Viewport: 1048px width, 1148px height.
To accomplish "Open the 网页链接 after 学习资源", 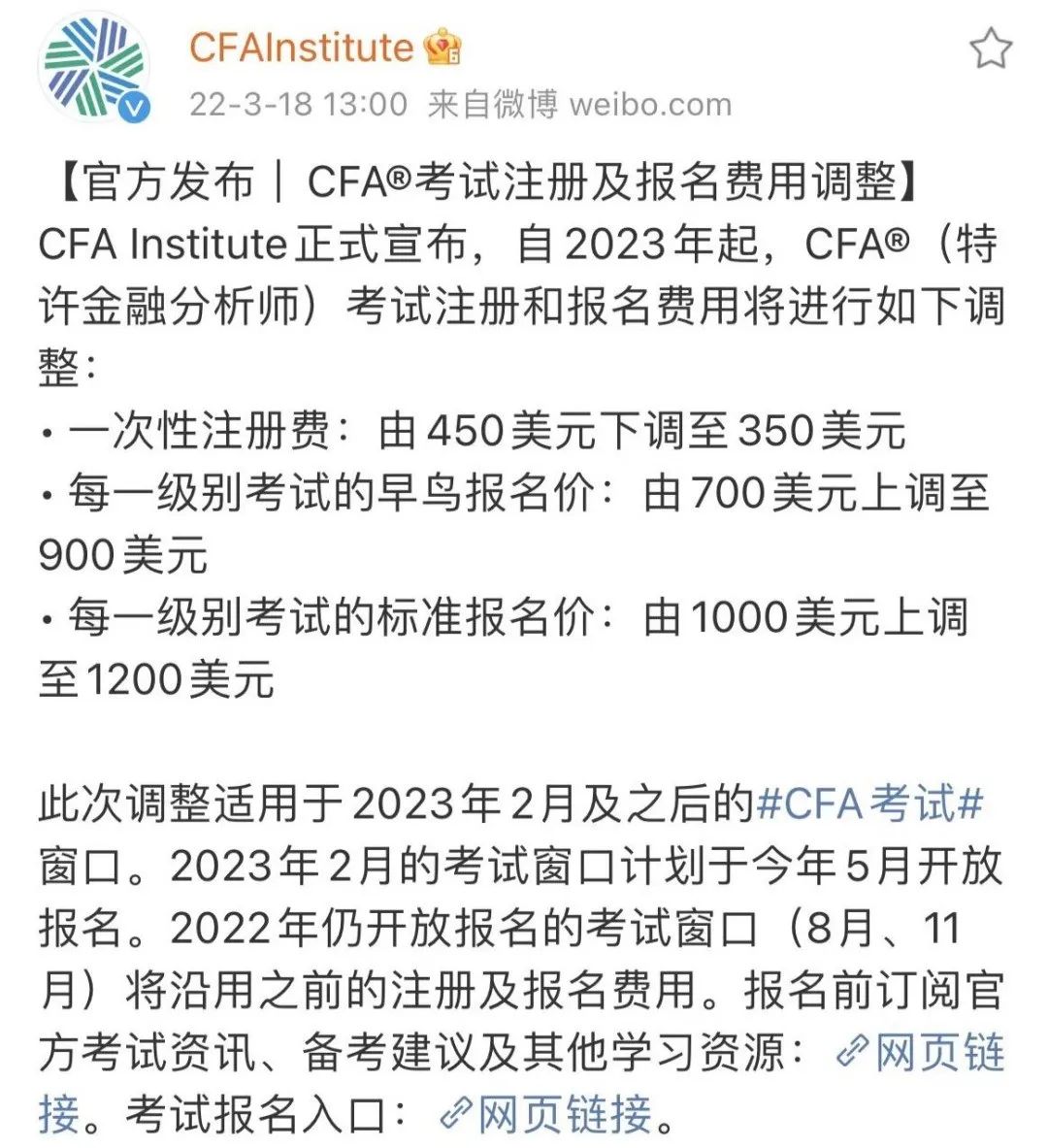I will (920, 1054).
